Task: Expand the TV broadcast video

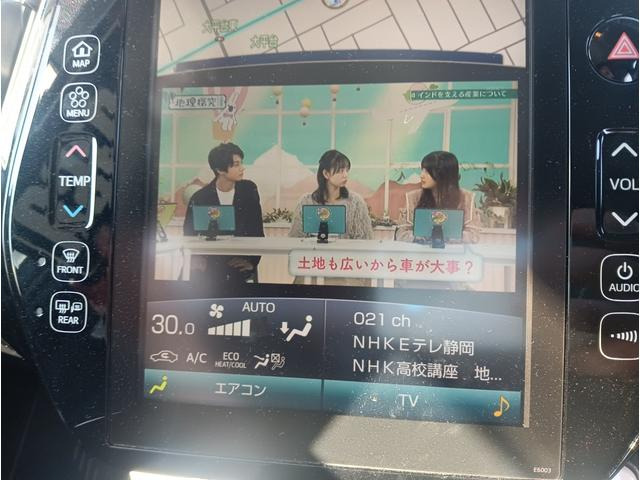Action: 338,185
